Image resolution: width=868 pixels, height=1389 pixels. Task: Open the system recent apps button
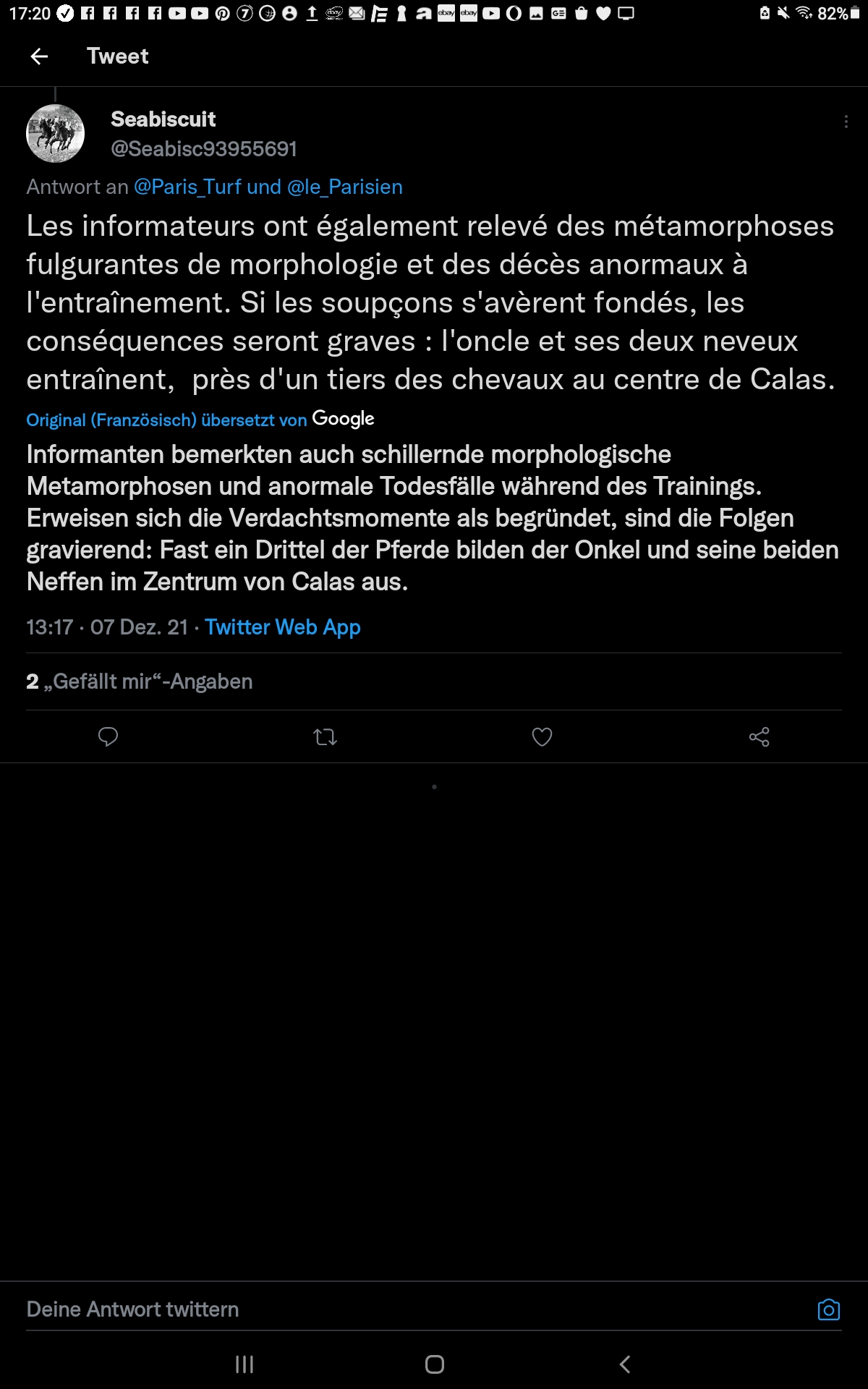244,1364
